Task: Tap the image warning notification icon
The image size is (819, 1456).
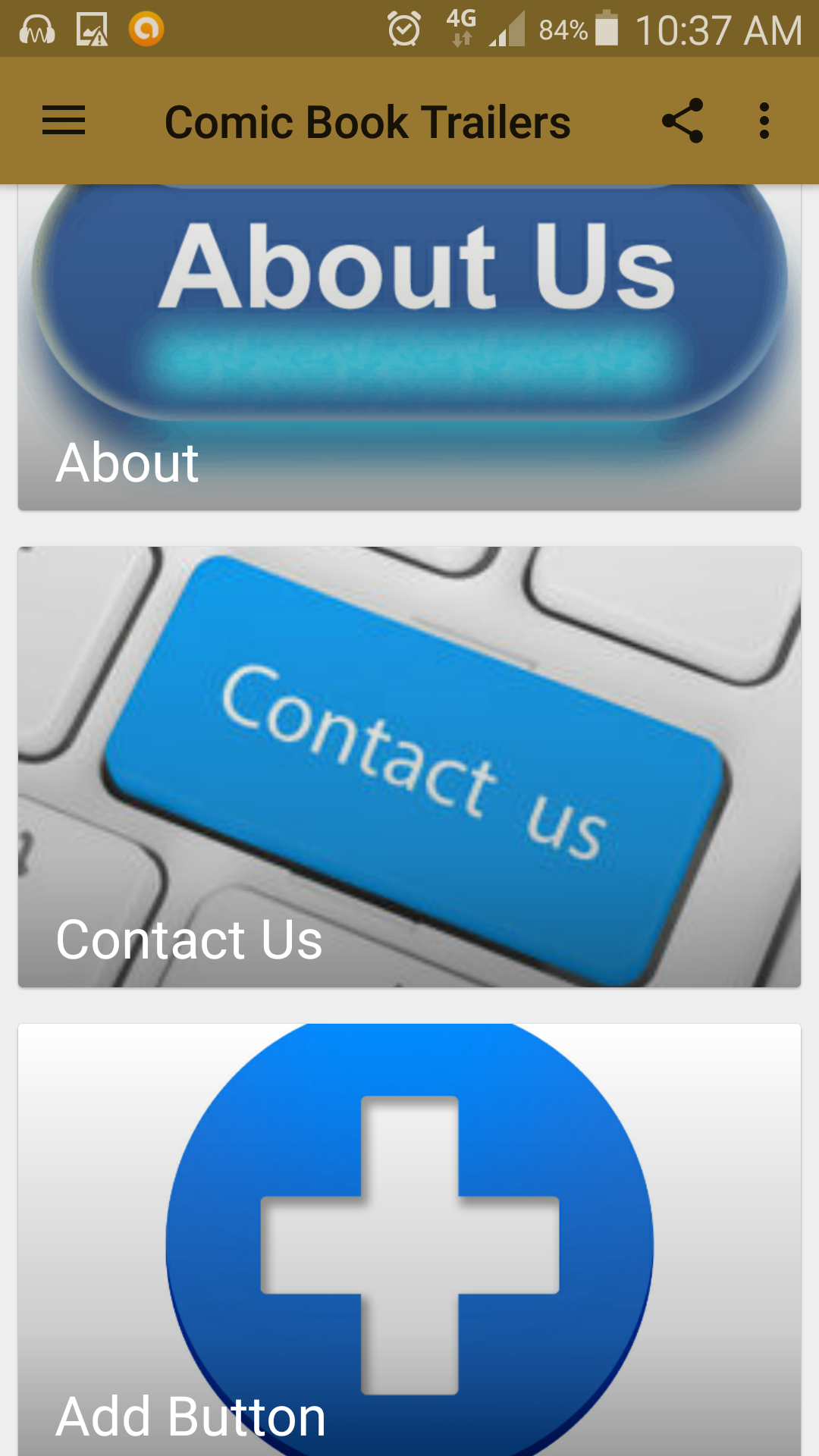Action: [x=91, y=30]
